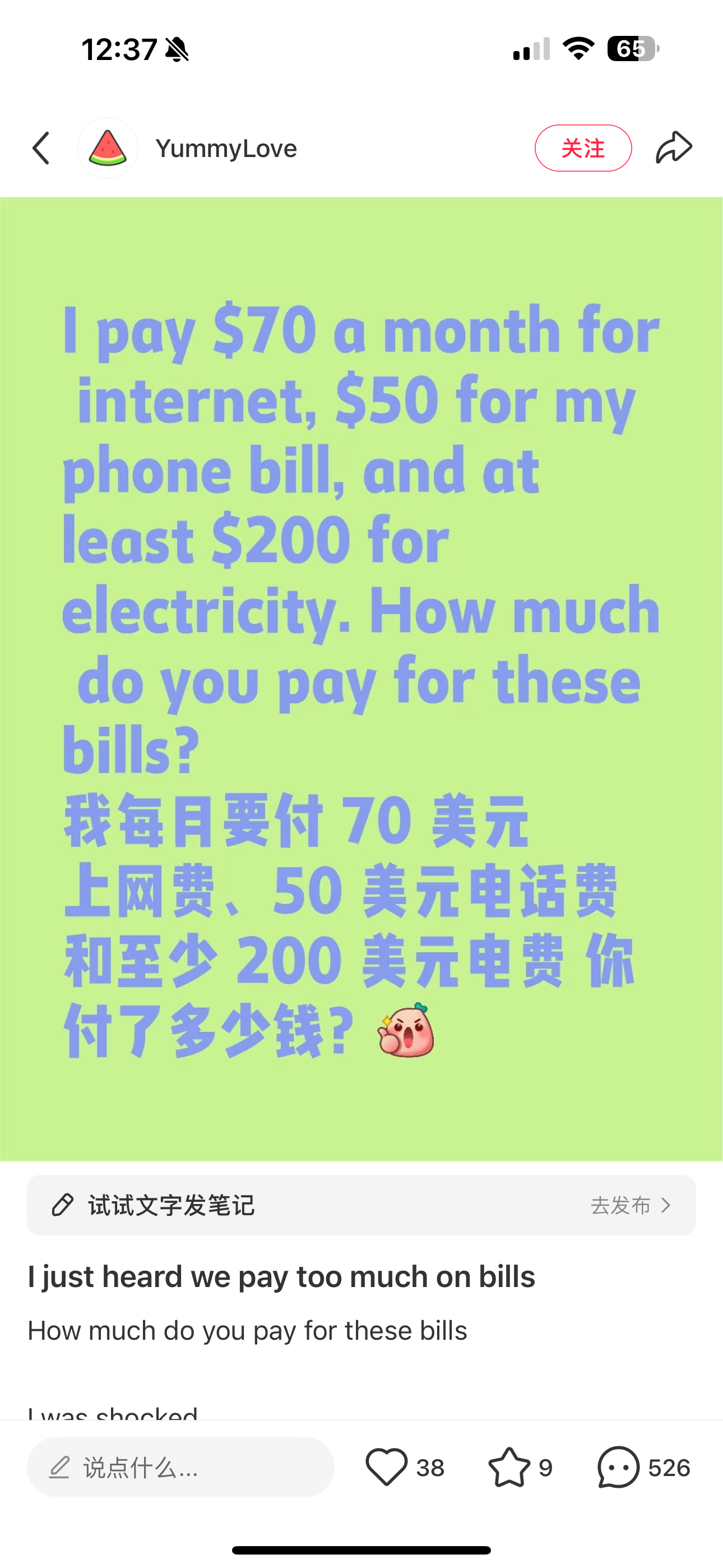Screen dimensions: 723x1568
Task: Go back using the back arrow
Action: click(x=41, y=148)
